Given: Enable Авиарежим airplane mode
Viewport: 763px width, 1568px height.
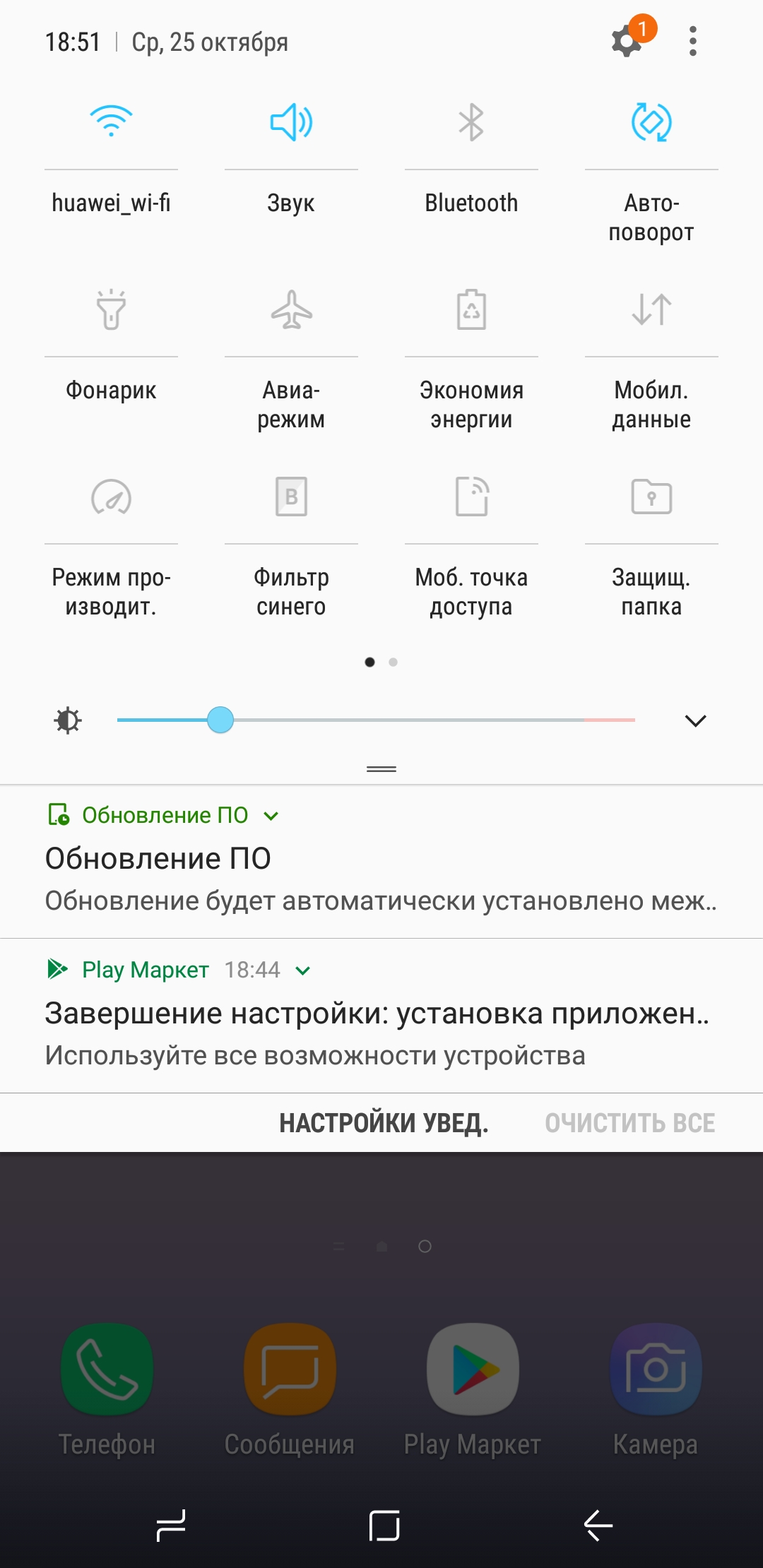Looking at the screenshot, I should 291,309.
